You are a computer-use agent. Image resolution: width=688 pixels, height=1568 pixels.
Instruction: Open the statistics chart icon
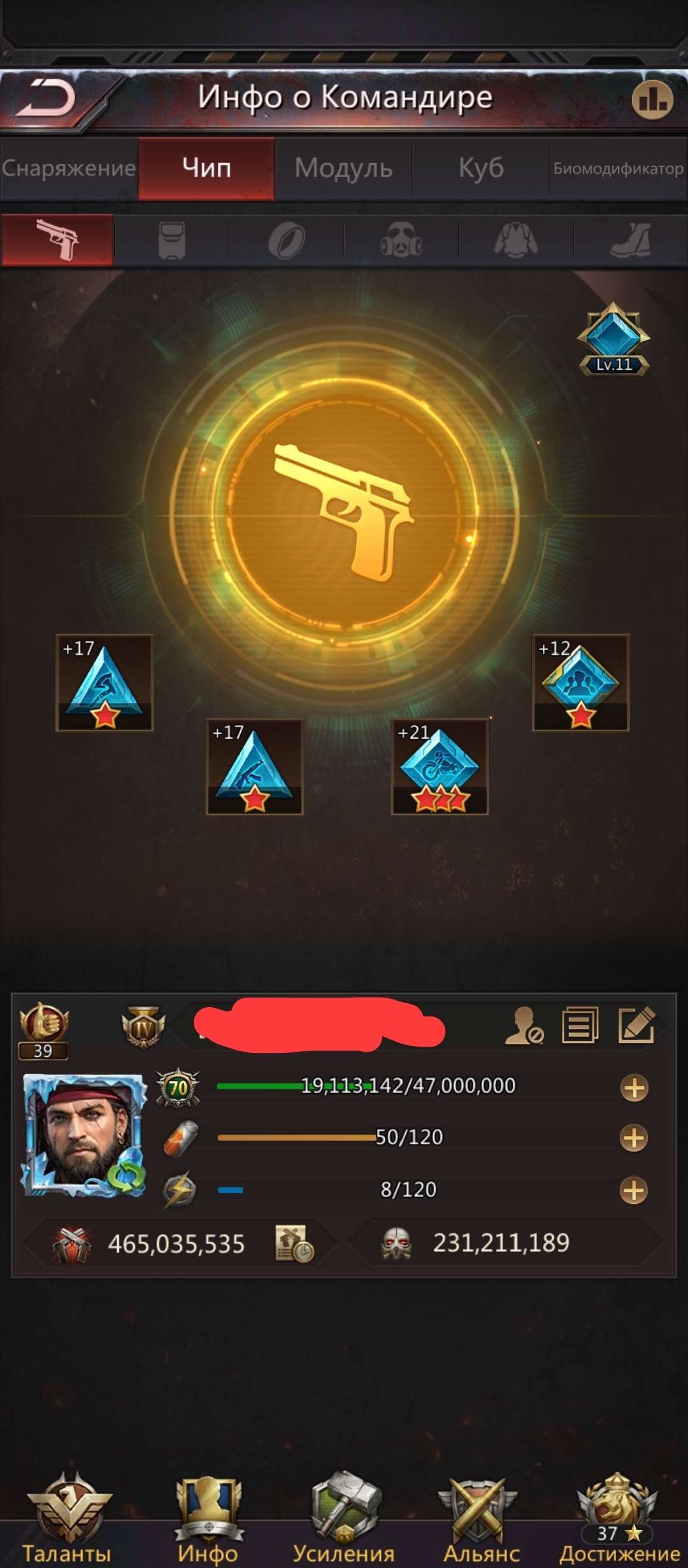(x=652, y=99)
